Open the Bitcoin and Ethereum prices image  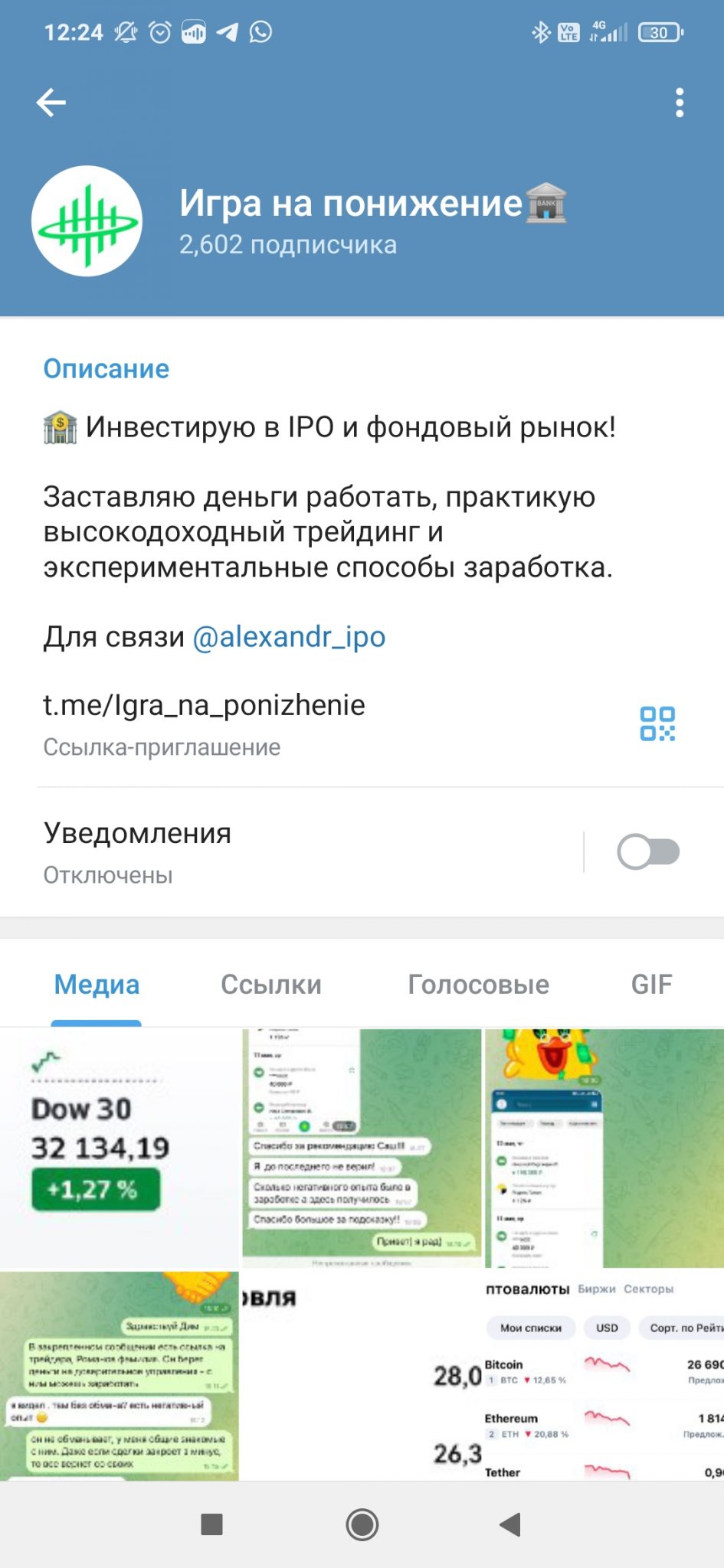[483, 1376]
